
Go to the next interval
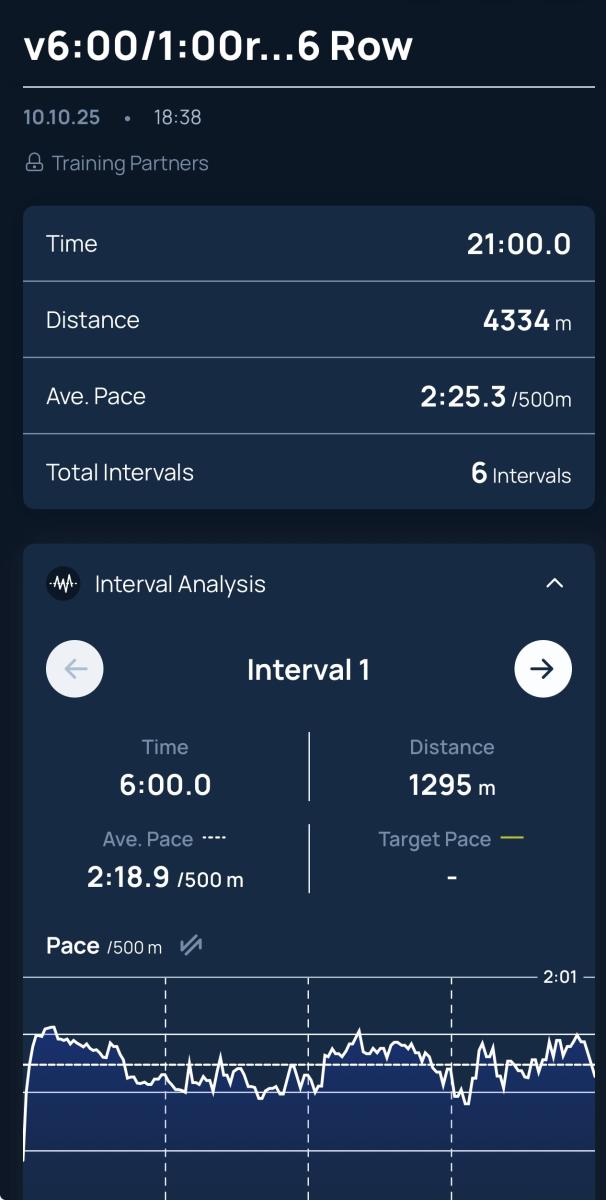(542, 669)
